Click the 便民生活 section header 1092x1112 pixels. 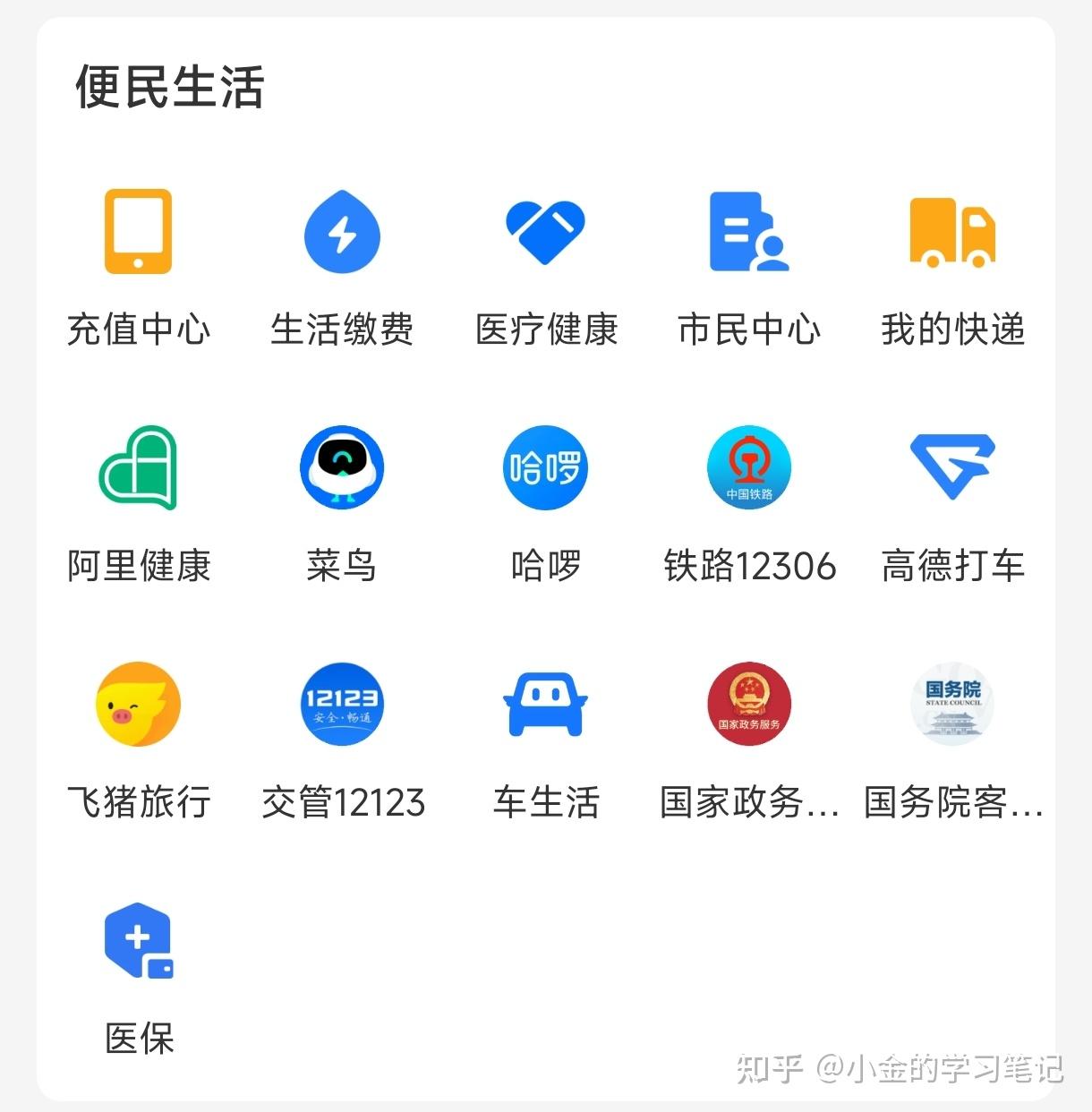pyautogui.click(x=170, y=87)
